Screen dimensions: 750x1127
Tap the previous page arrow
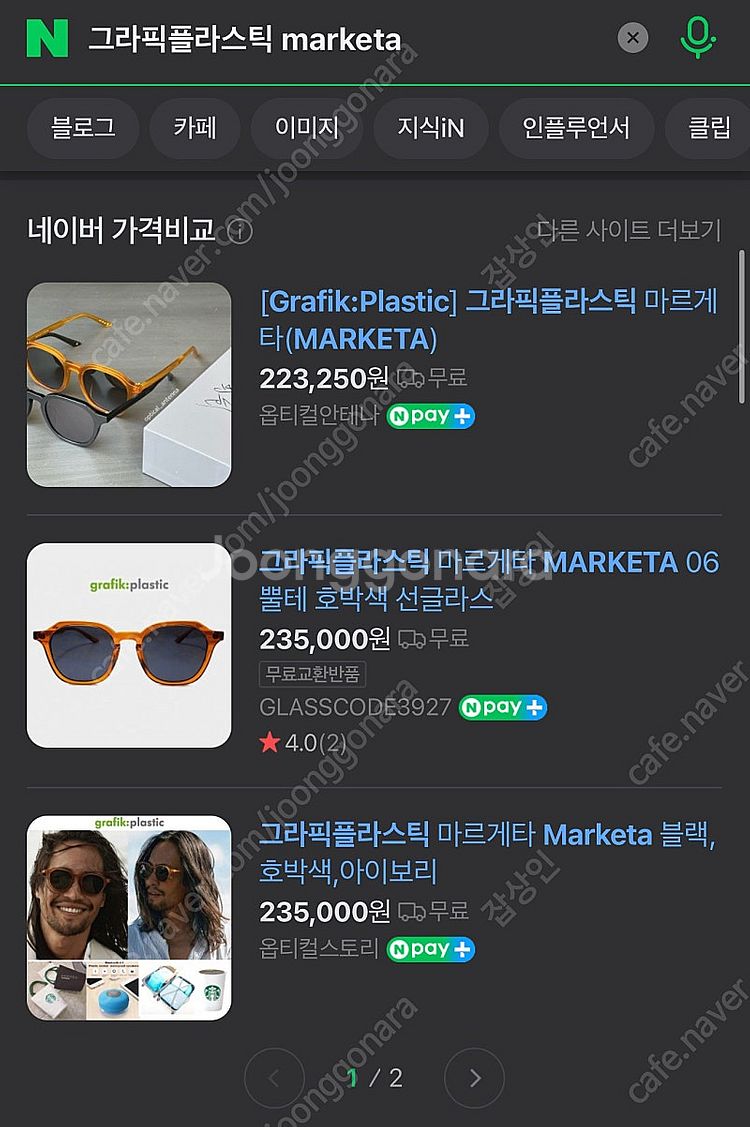pos(273,1077)
